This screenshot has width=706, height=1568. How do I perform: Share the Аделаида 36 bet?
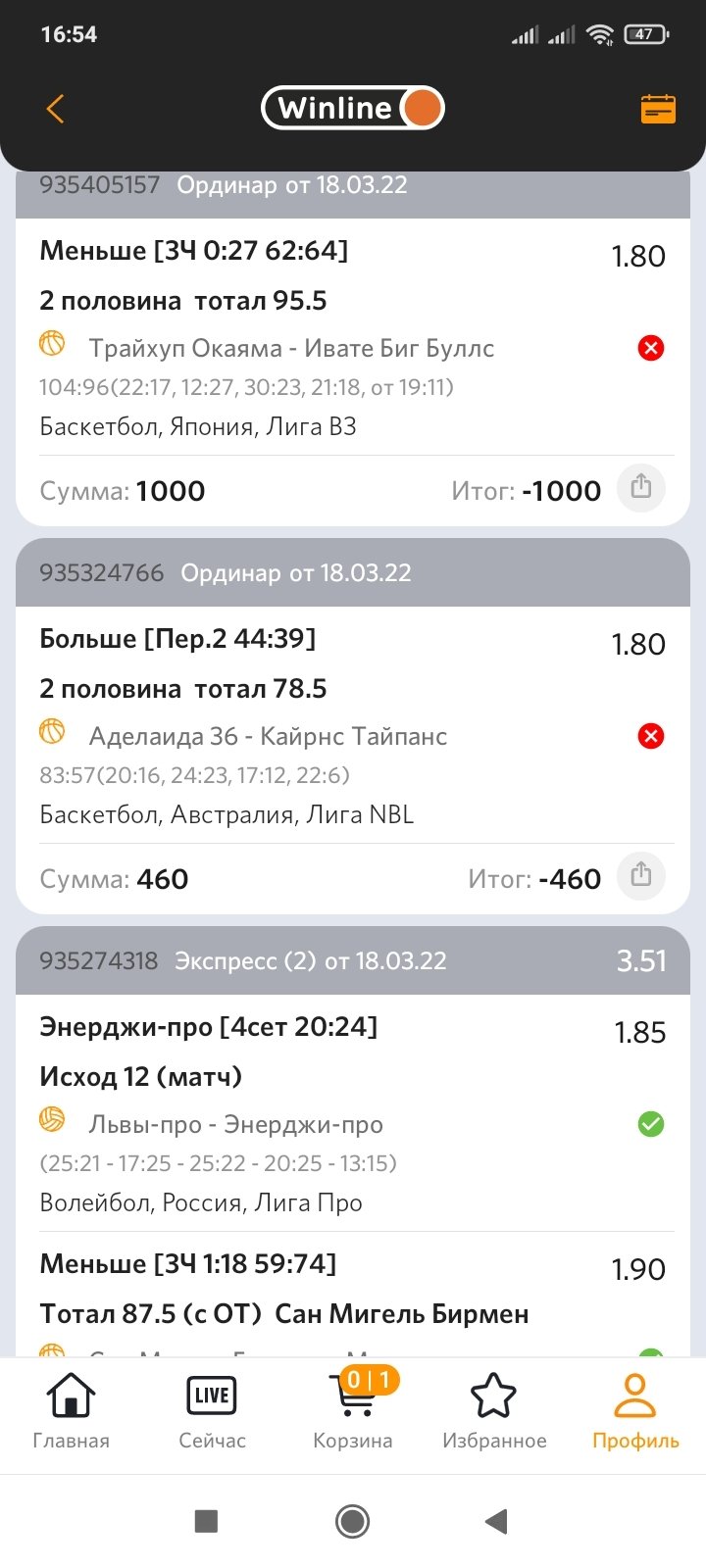click(640, 875)
